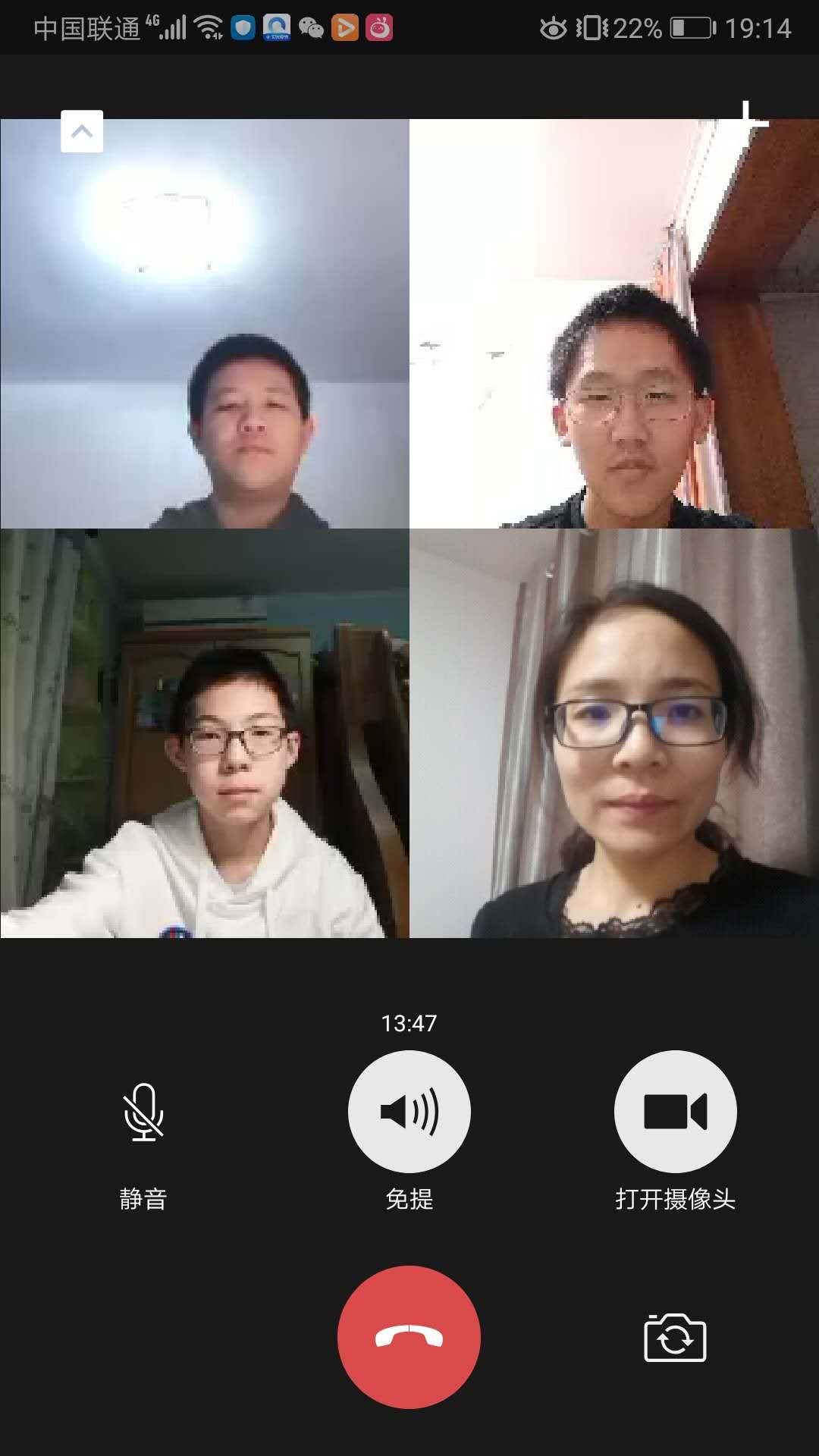Minimize the call with the collapse arrow

click(82, 131)
